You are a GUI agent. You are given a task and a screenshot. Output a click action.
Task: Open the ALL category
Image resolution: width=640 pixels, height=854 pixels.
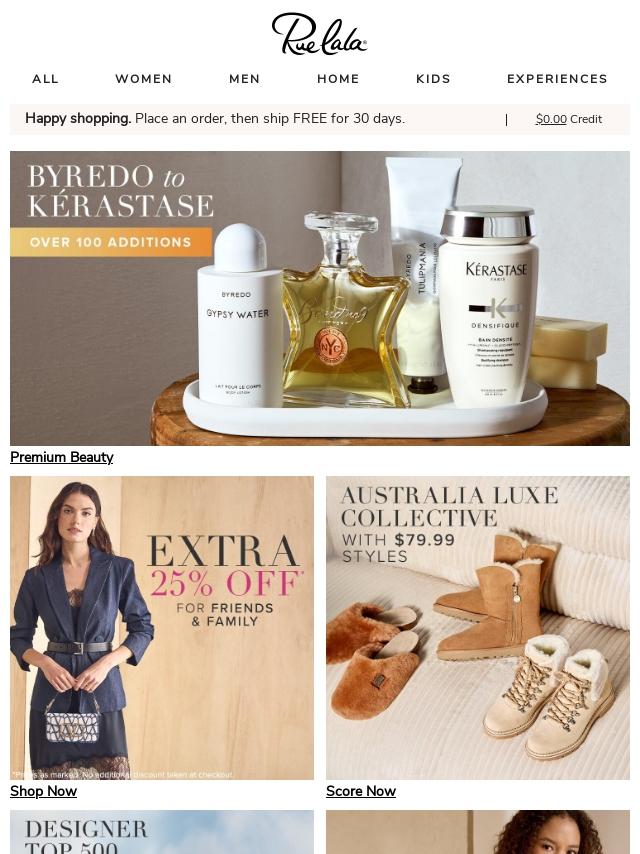point(45,79)
